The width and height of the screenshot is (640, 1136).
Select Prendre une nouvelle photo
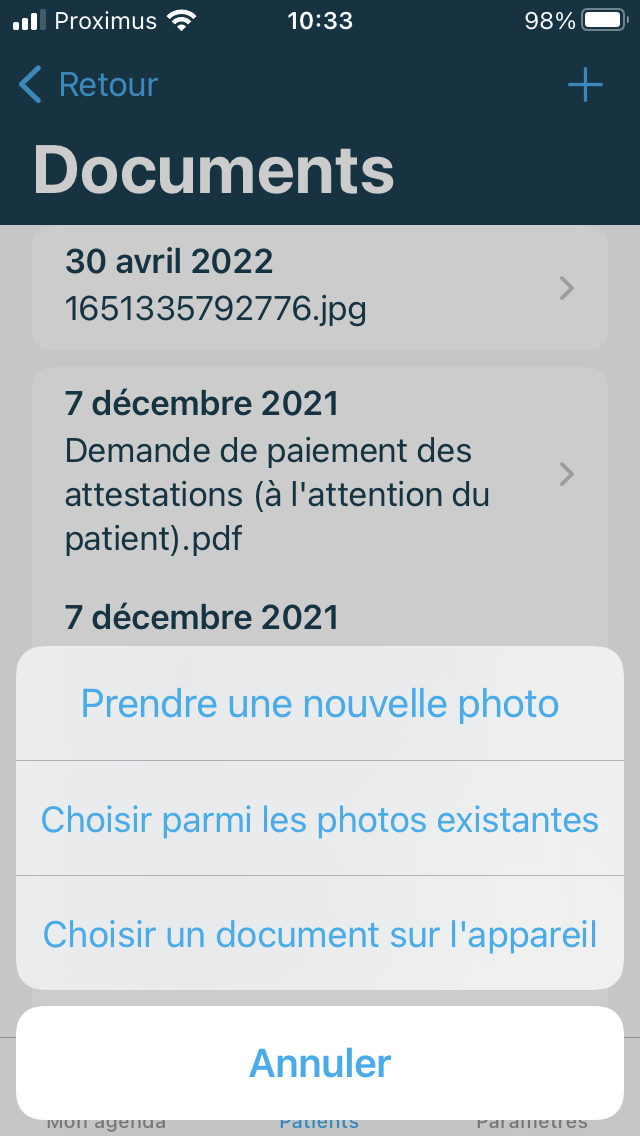coord(320,703)
